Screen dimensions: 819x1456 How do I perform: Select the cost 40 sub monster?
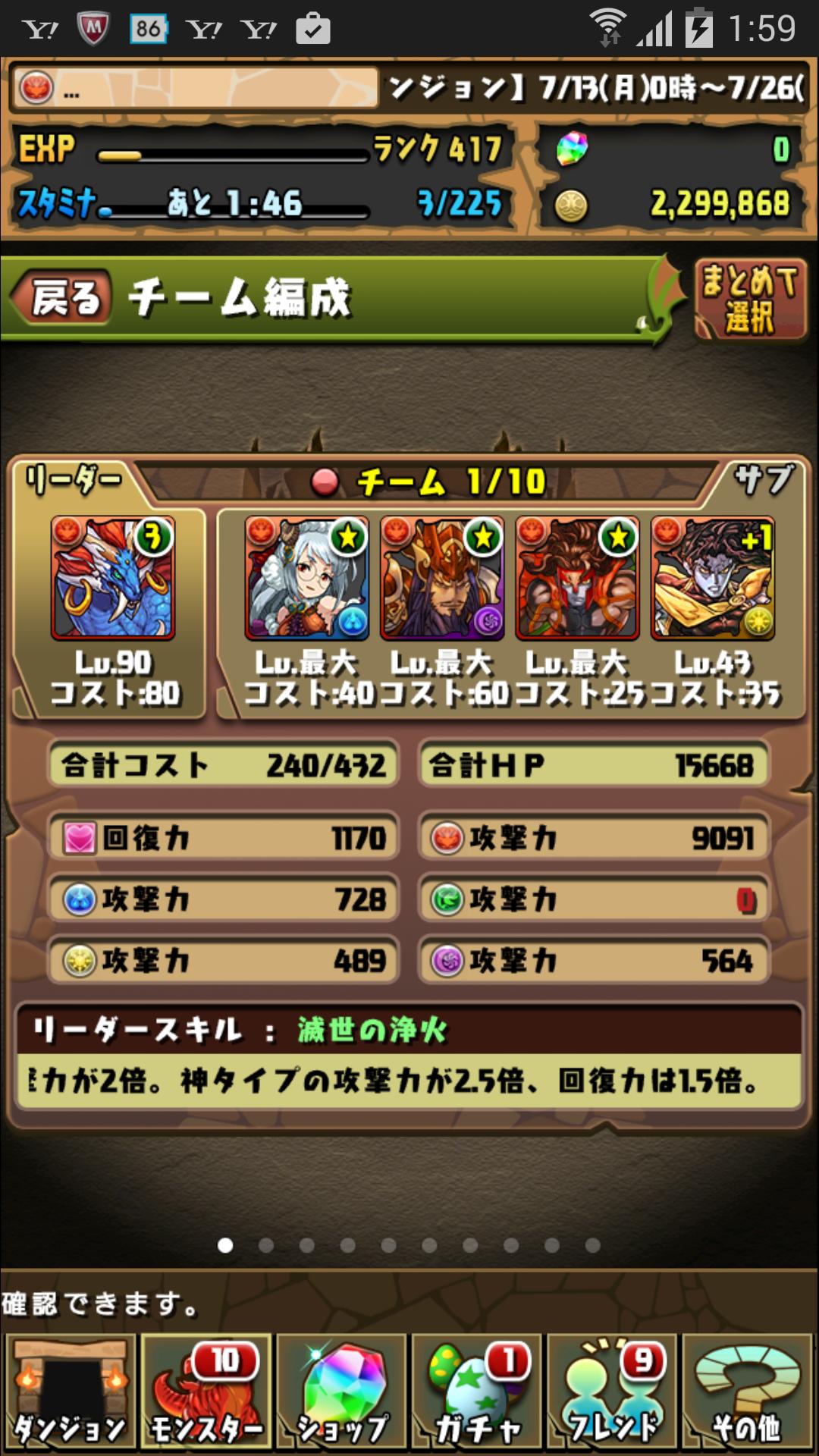(307, 579)
